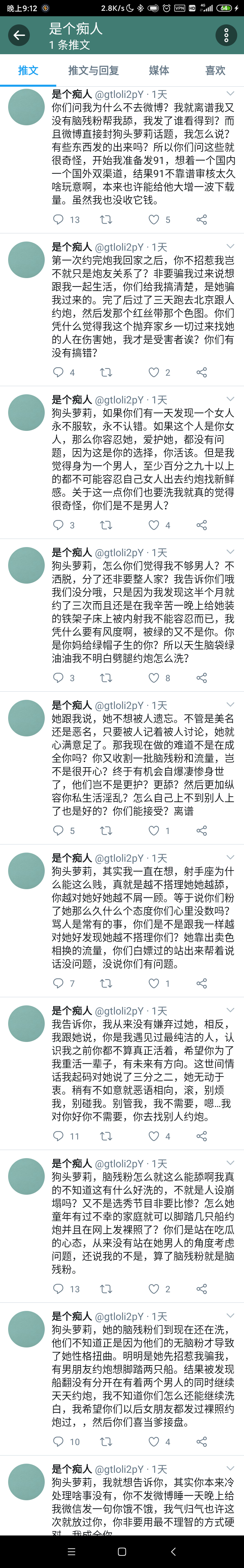Share the tweet starting 她跟我说，她不想被人遗忘
The width and height of the screenshot is (244, 1568).
tap(202, 830)
